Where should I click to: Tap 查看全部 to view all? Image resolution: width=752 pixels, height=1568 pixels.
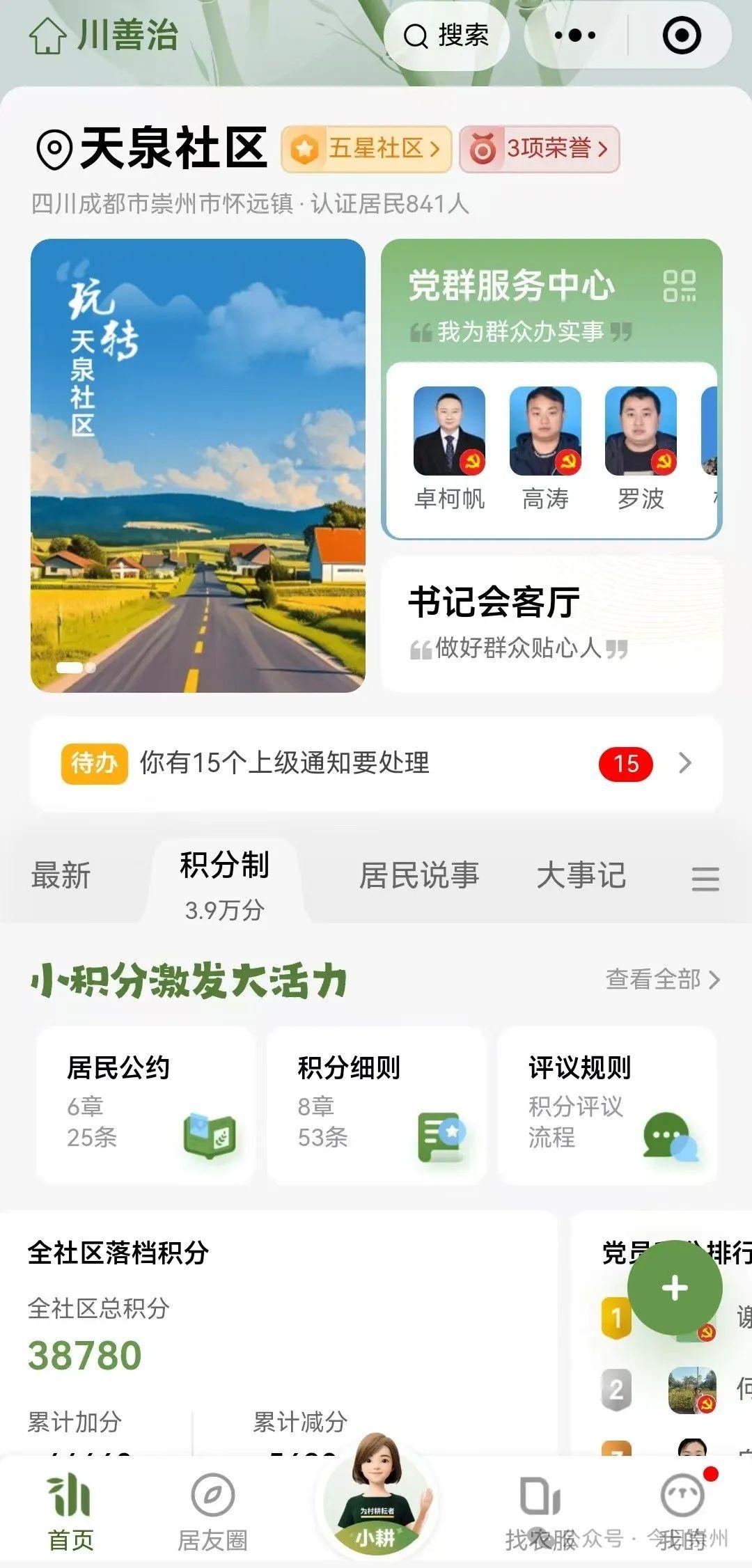point(661,980)
